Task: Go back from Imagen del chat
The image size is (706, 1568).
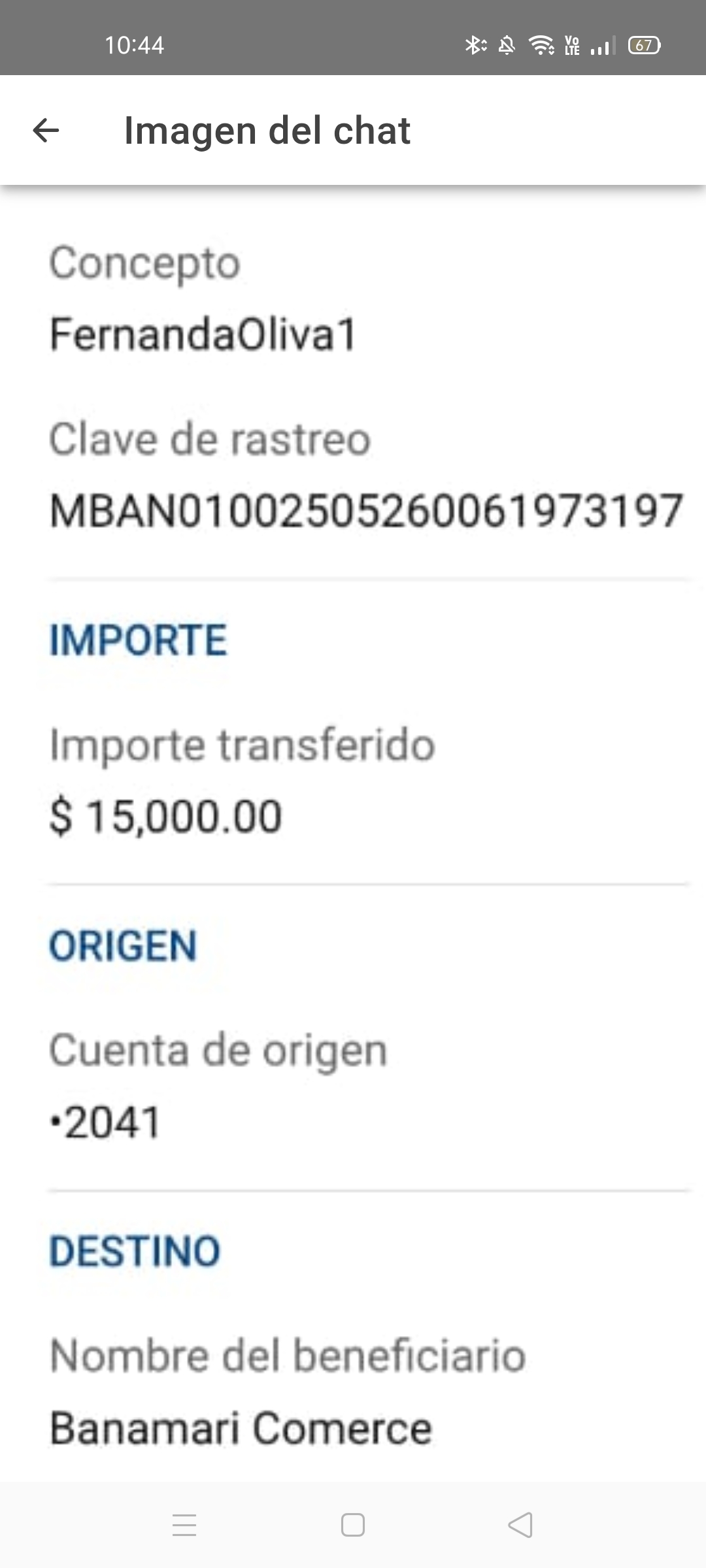Action: click(46, 130)
